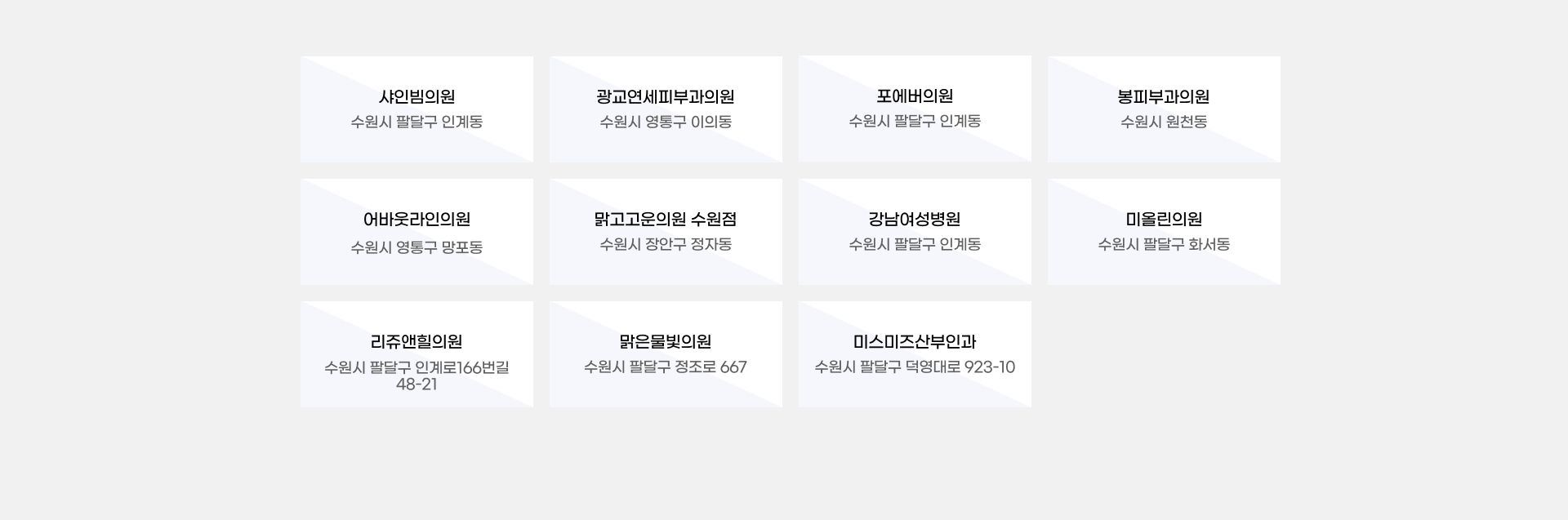View the 미올린의원 clinic card
The width and height of the screenshot is (1568, 520).
point(1164,232)
